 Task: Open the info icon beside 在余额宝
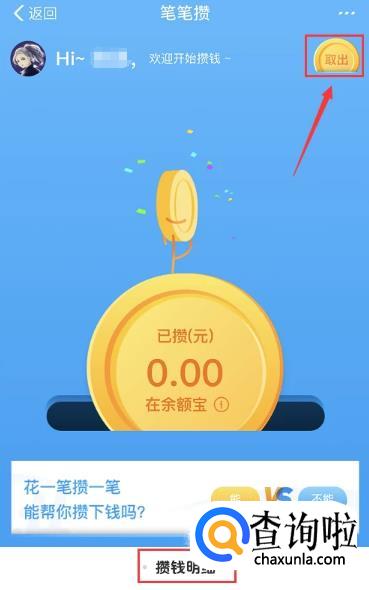click(221, 404)
